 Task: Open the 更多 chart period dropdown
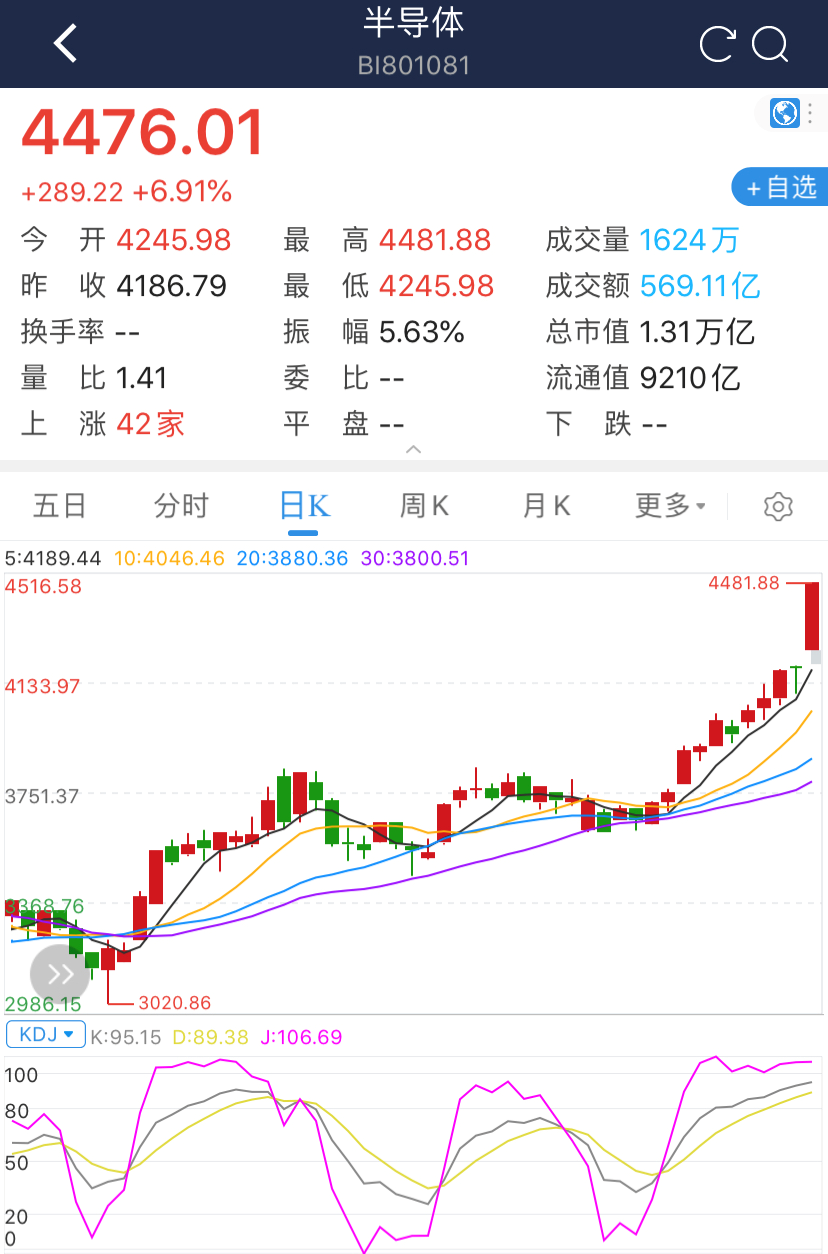(670, 506)
